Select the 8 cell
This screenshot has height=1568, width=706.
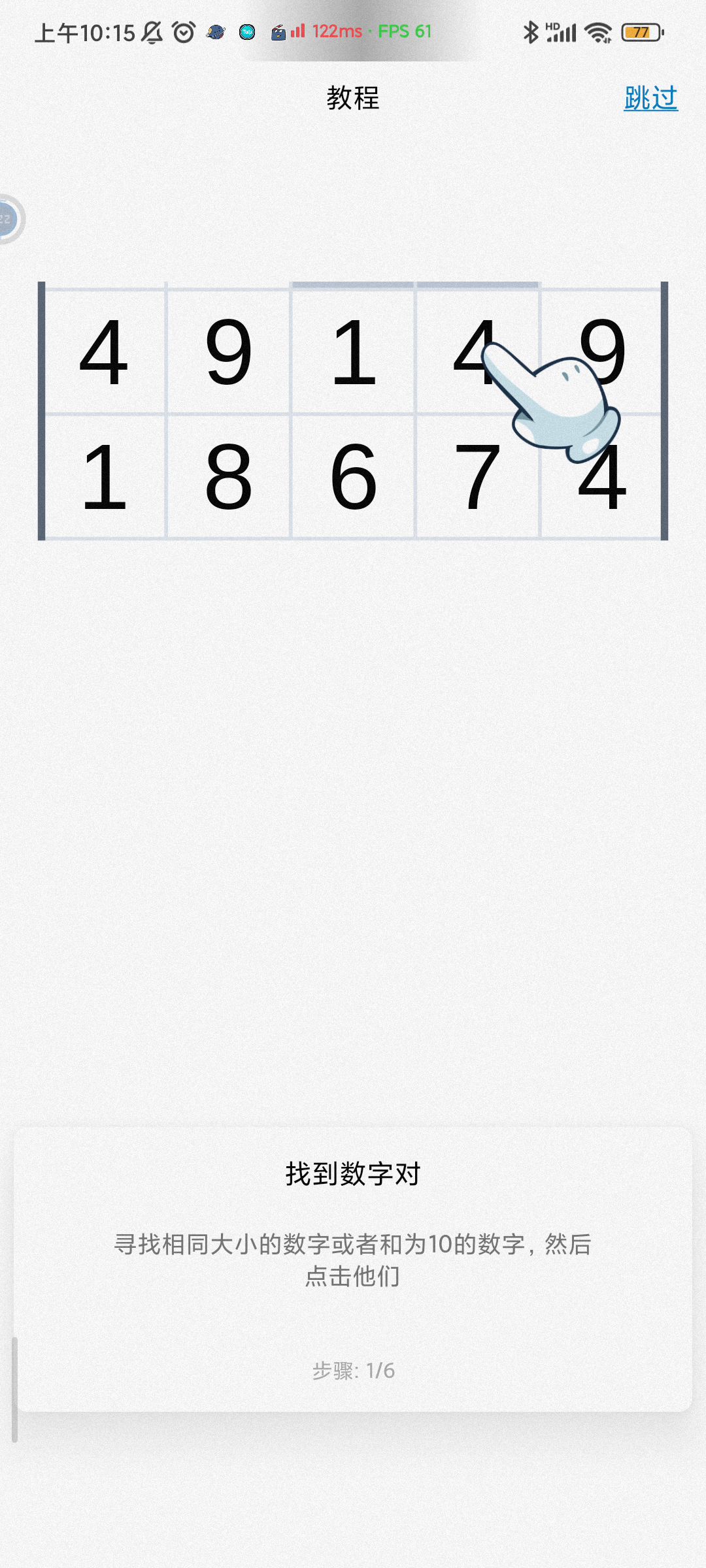tap(228, 476)
